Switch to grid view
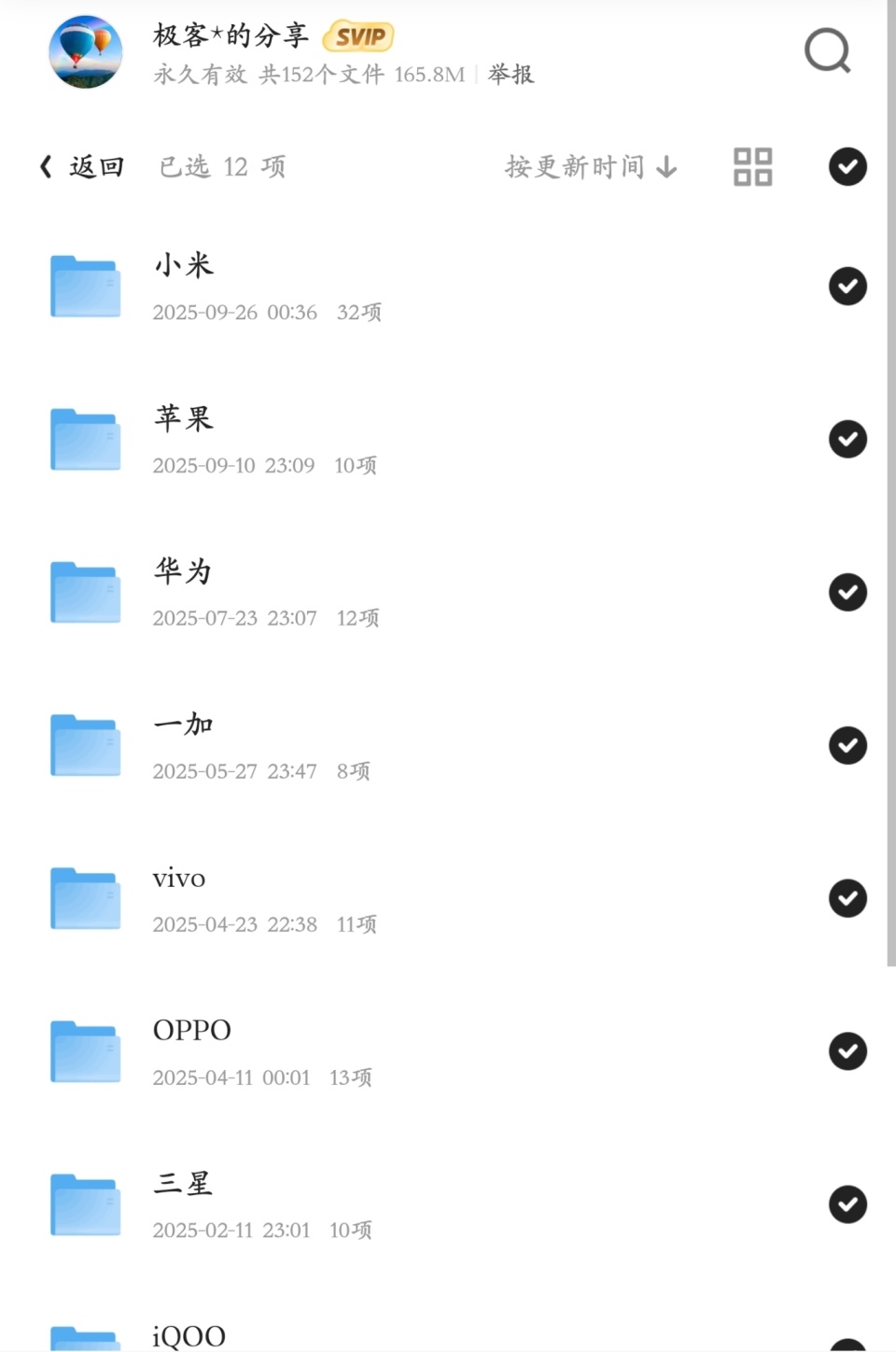The width and height of the screenshot is (896, 1352). 752,167
